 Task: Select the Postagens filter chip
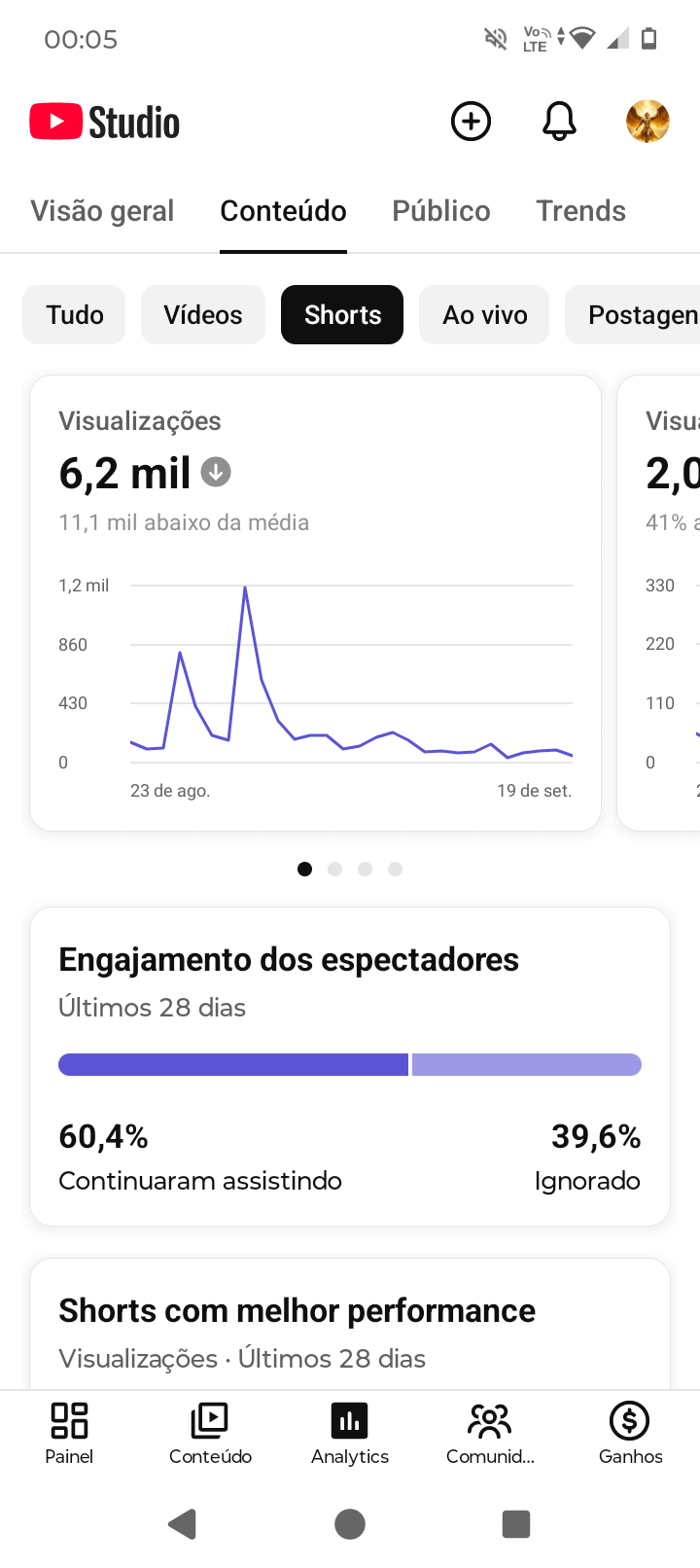pyautogui.click(x=633, y=315)
